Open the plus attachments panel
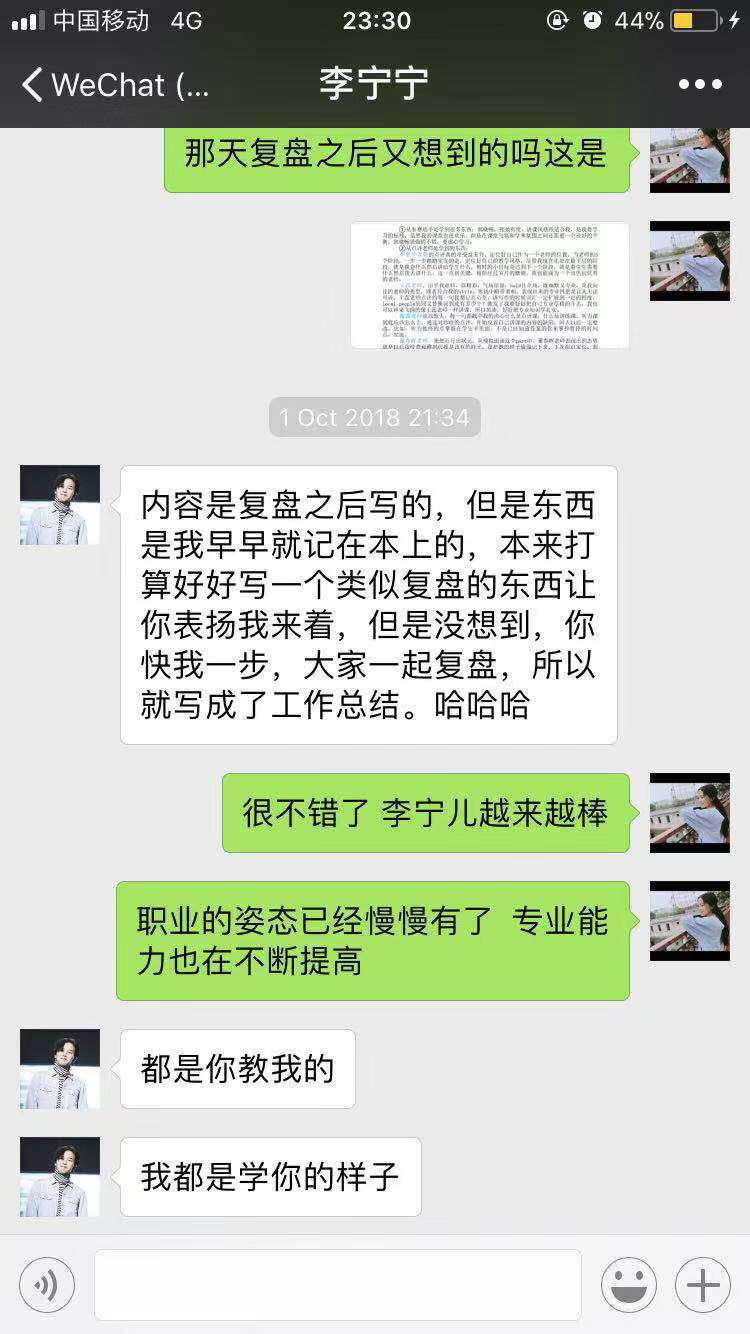This screenshot has height=1334, width=750. point(703,1285)
